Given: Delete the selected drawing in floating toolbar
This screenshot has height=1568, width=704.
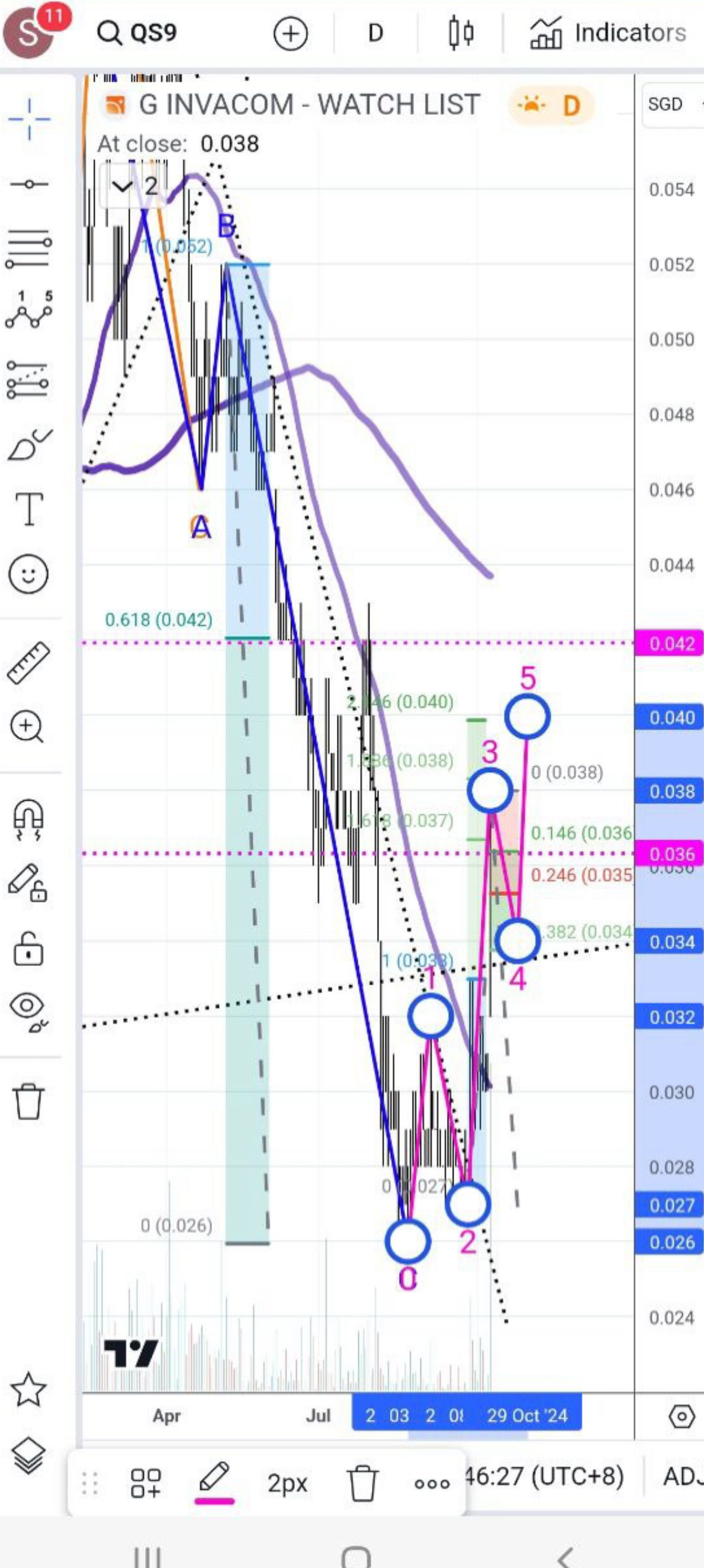Looking at the screenshot, I should click(x=362, y=1483).
